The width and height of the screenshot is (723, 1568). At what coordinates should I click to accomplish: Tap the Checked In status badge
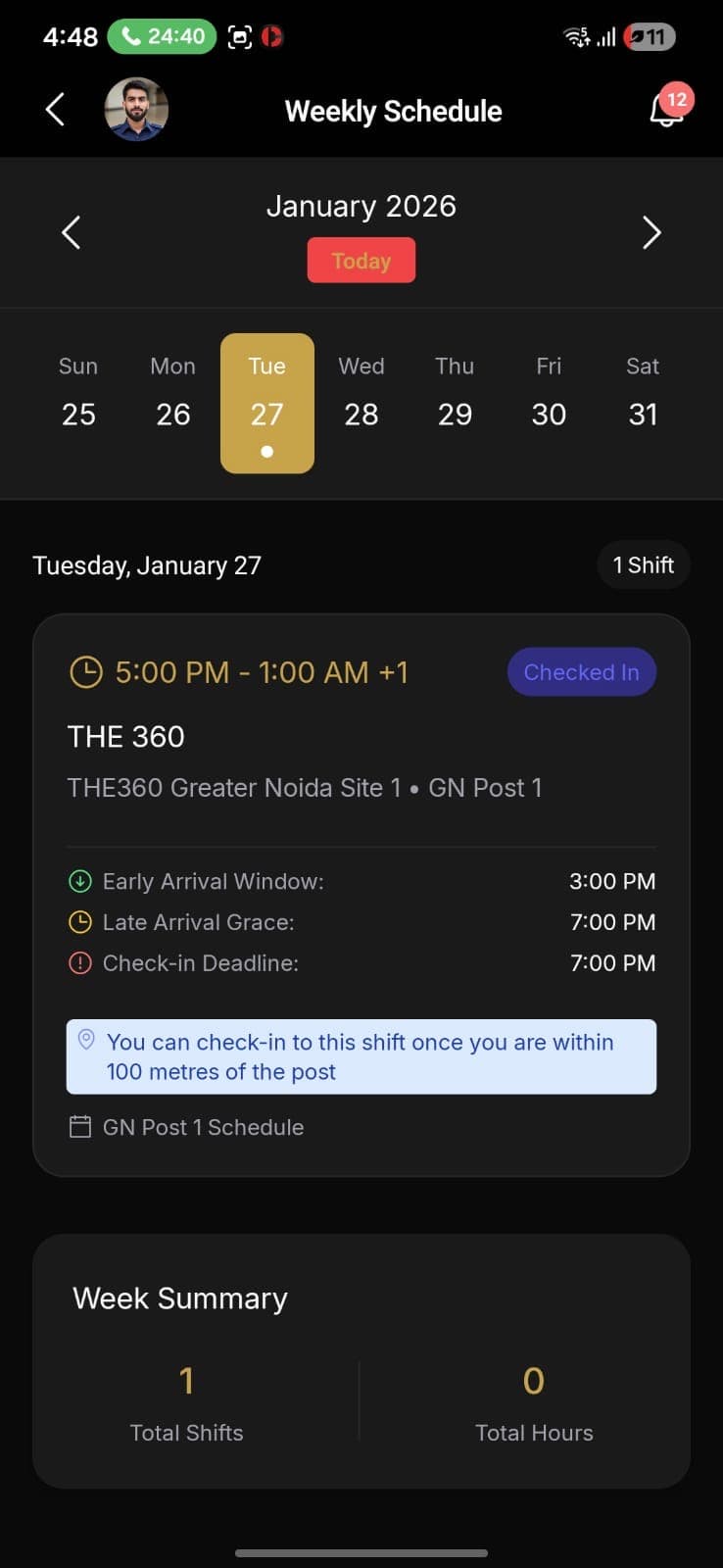tap(581, 672)
